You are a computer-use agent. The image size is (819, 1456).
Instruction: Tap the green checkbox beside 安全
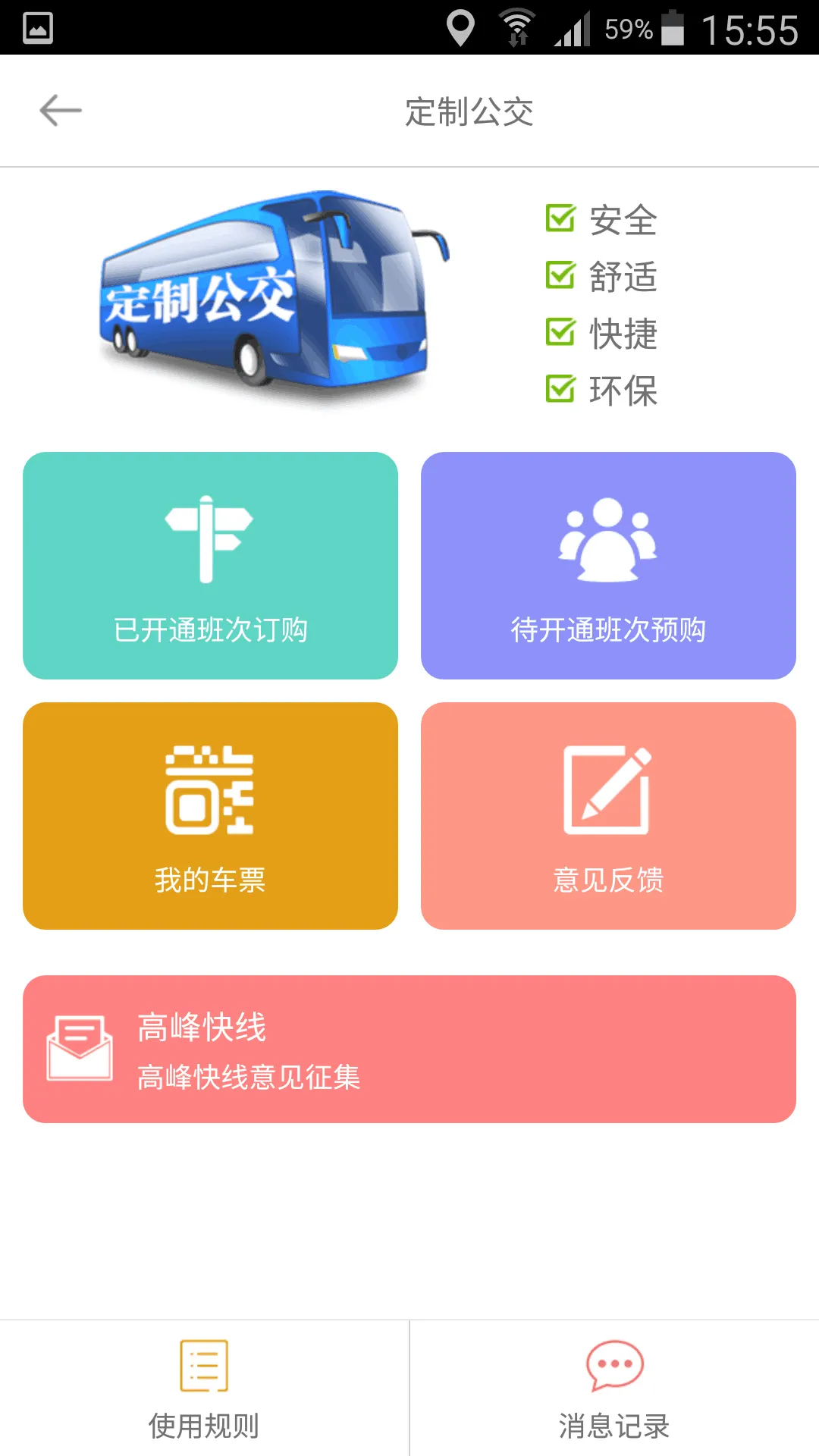click(x=558, y=218)
